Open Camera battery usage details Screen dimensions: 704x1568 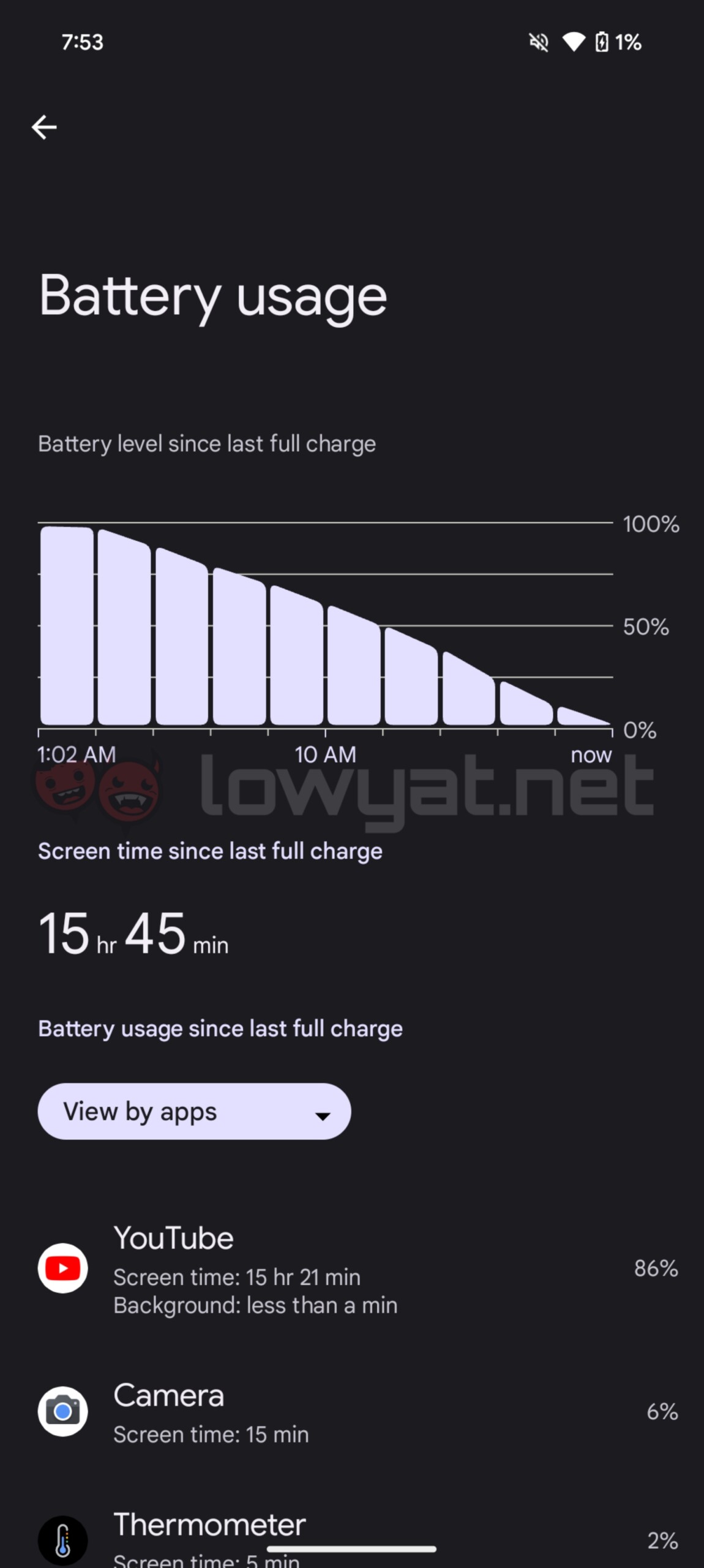point(352,1412)
